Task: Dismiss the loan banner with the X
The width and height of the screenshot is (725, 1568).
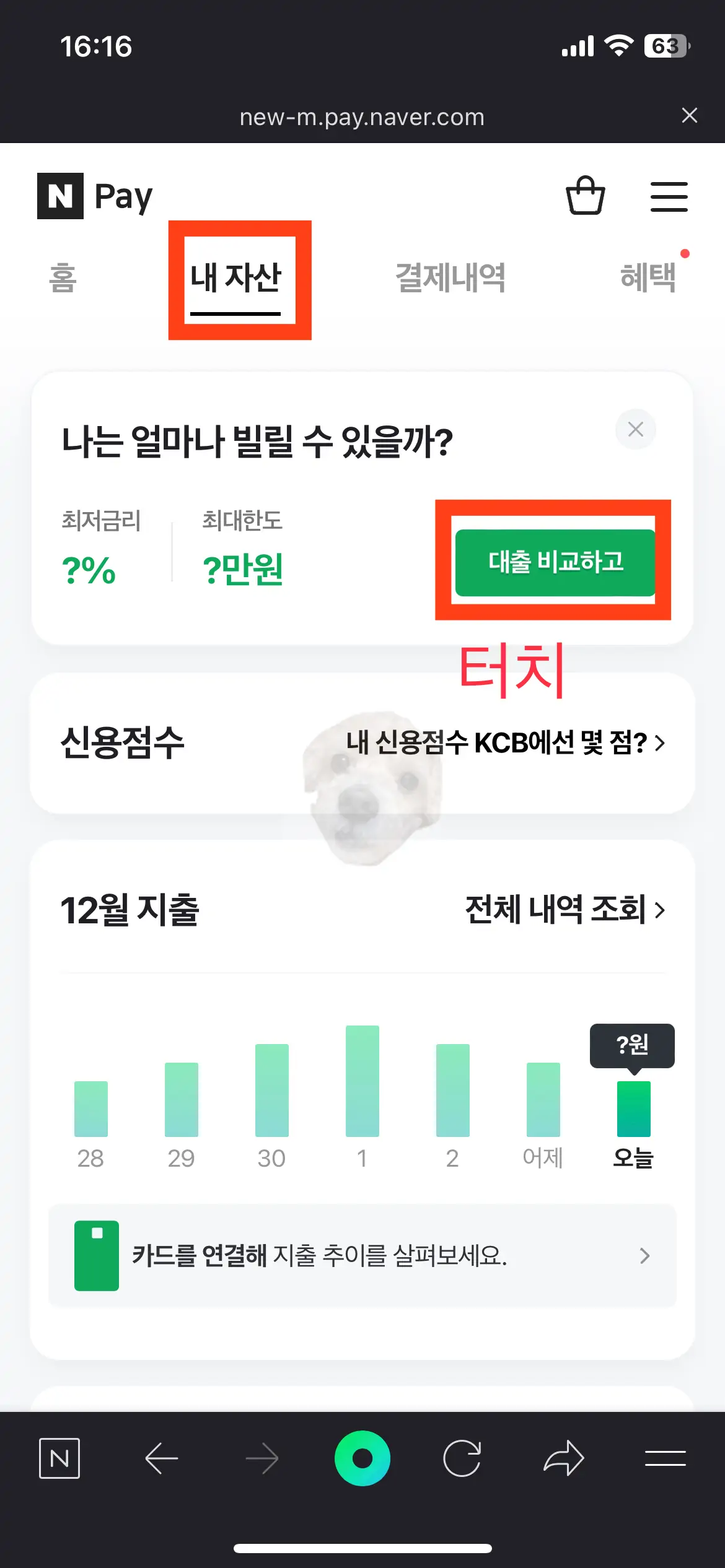Action: (635, 429)
